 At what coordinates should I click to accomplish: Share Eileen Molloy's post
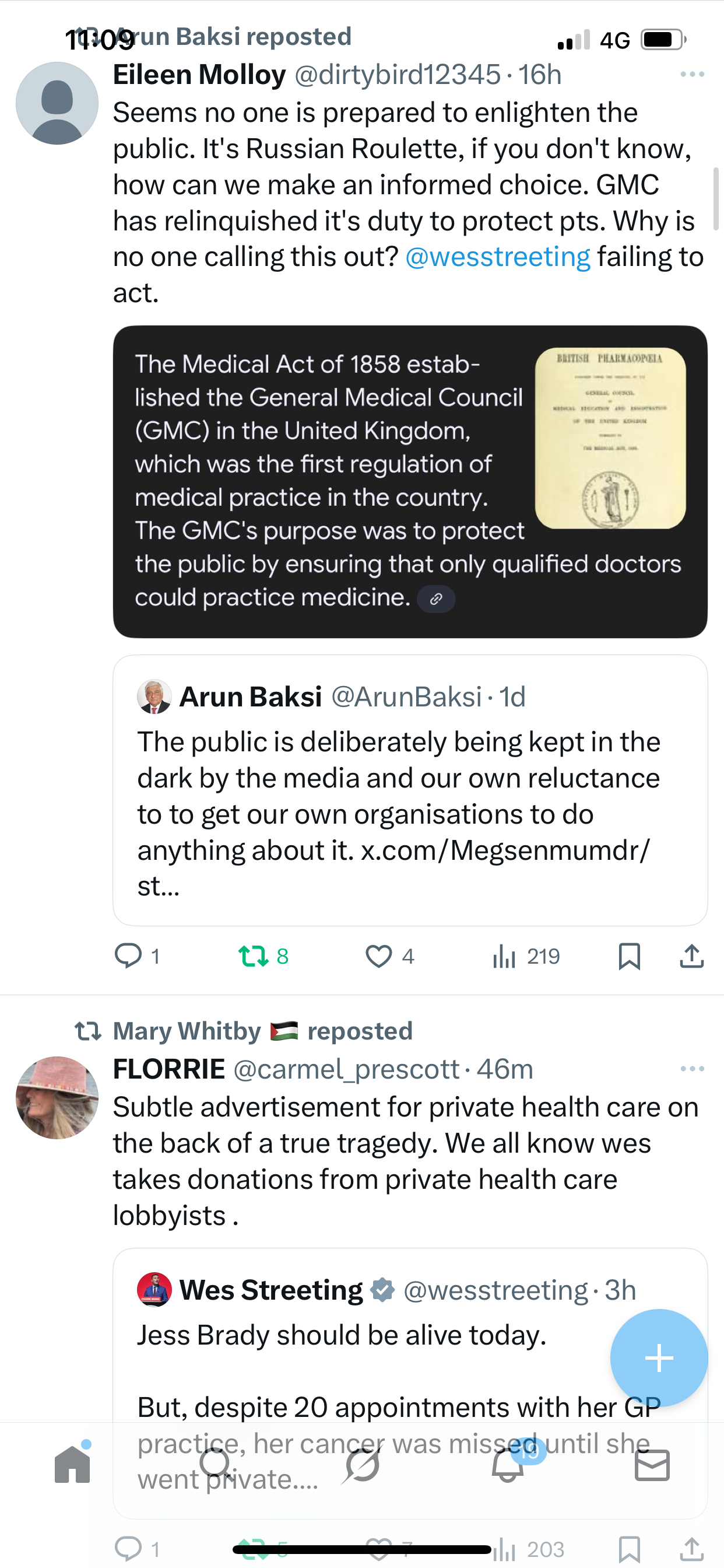692,956
